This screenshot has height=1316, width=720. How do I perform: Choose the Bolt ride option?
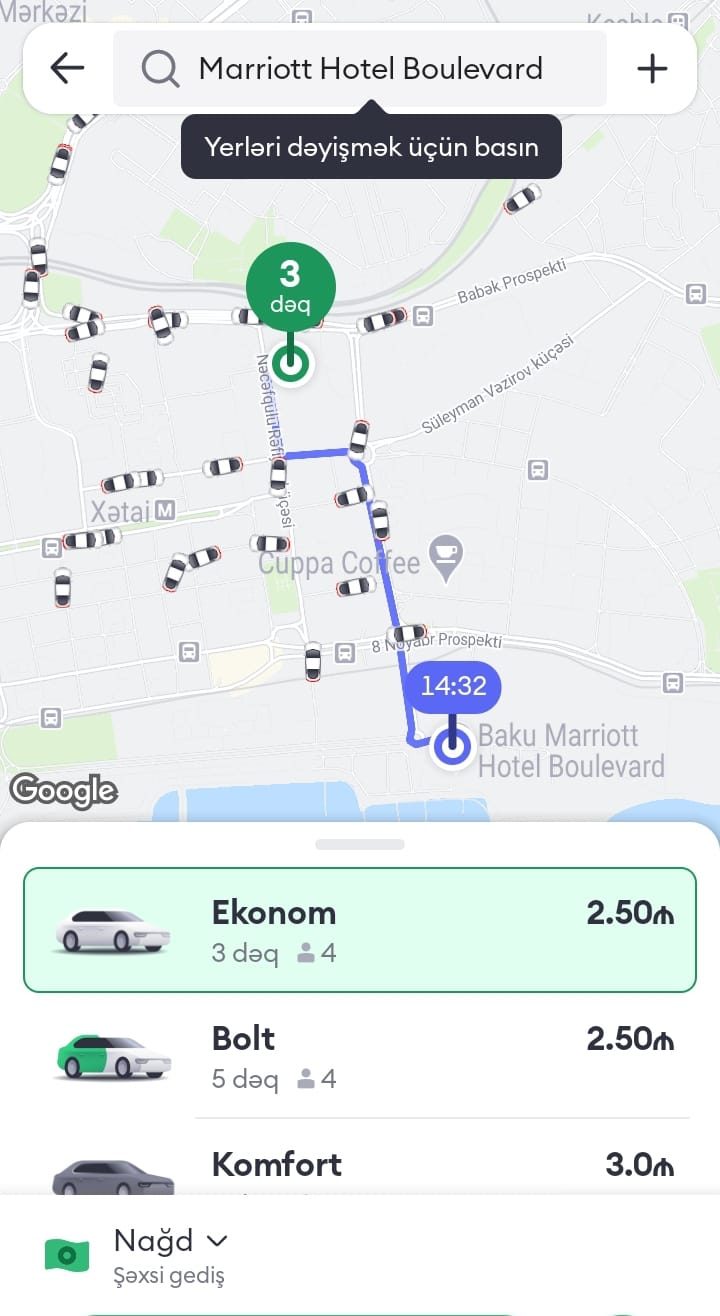[360, 1056]
